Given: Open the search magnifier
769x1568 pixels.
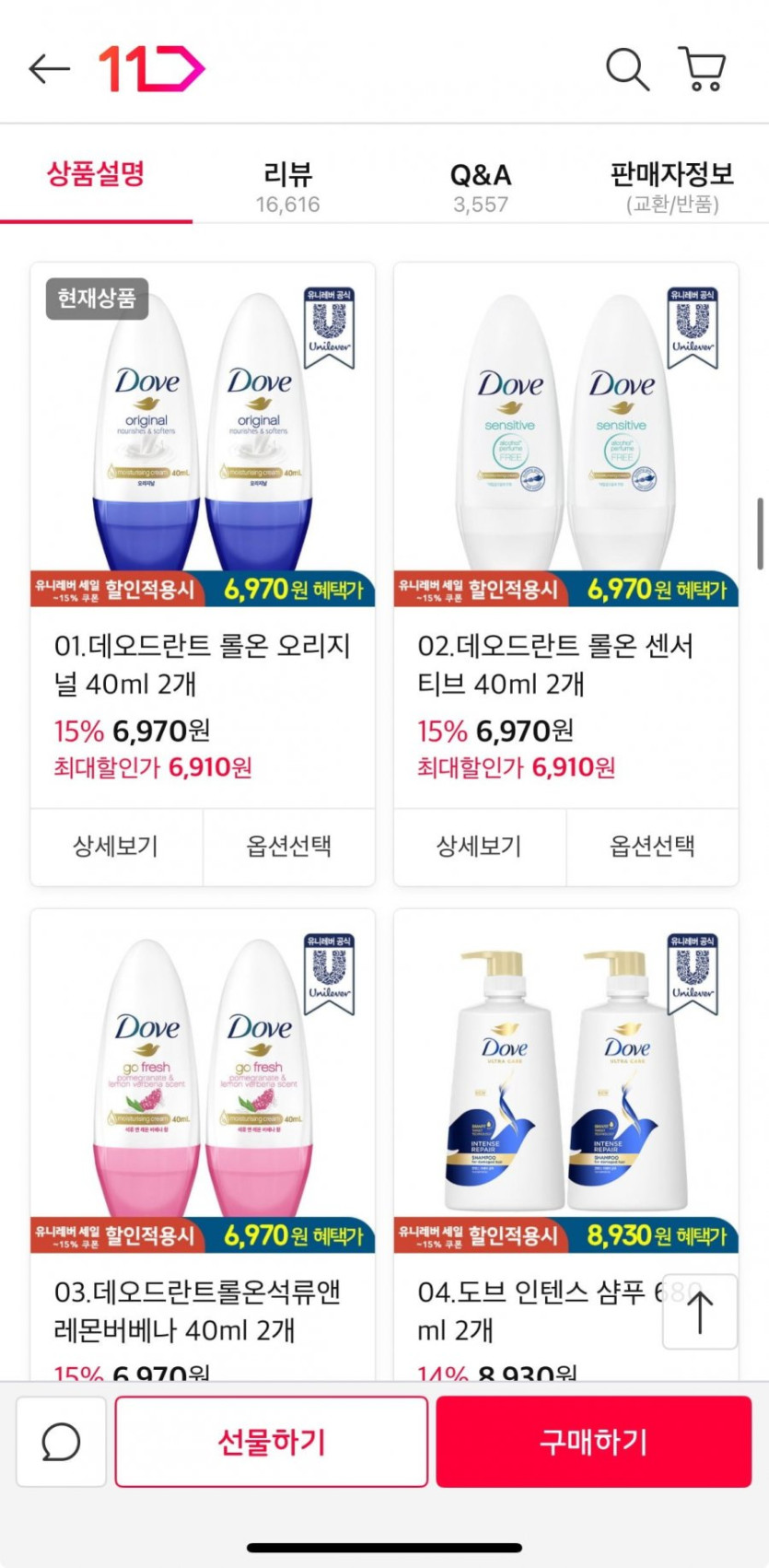Looking at the screenshot, I should [x=627, y=69].
